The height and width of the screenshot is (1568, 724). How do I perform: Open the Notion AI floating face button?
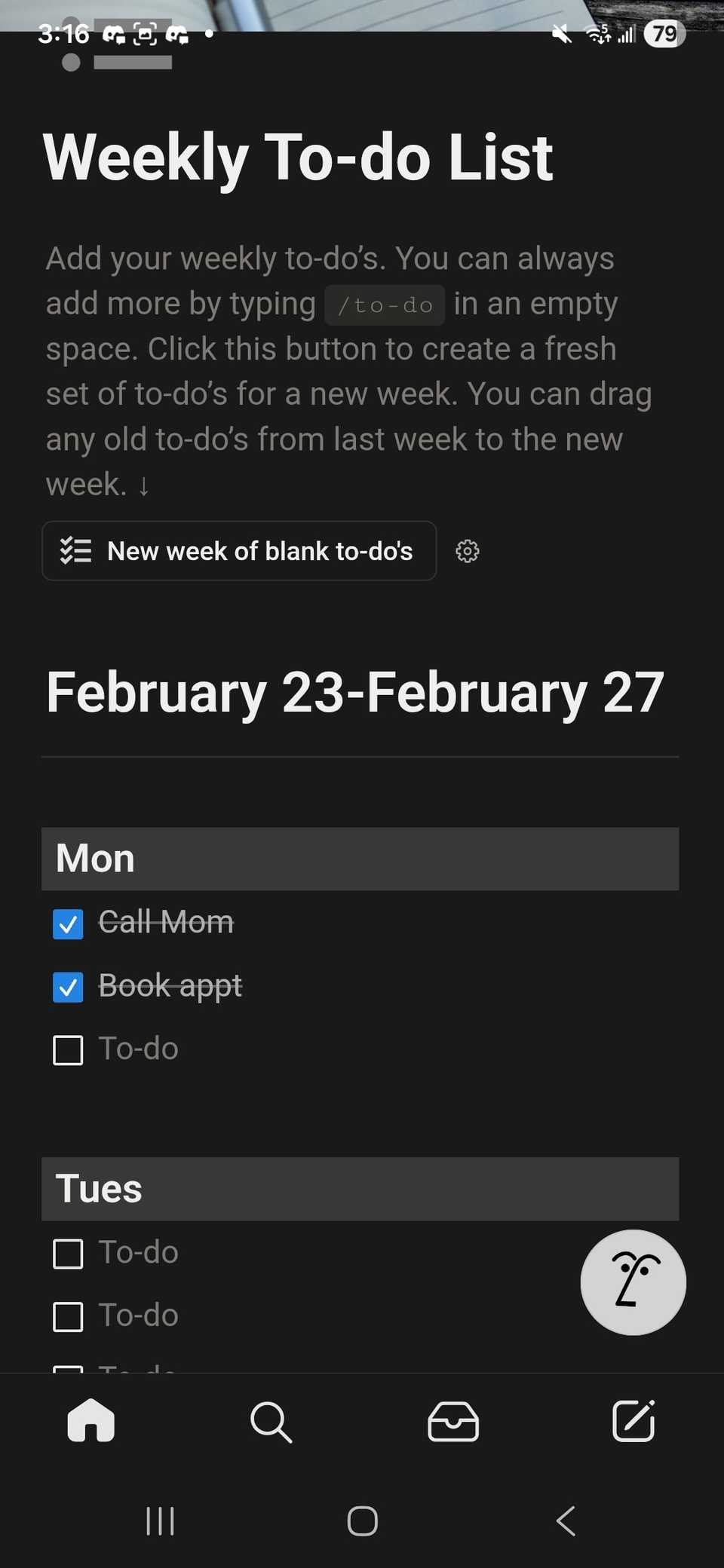click(633, 1282)
